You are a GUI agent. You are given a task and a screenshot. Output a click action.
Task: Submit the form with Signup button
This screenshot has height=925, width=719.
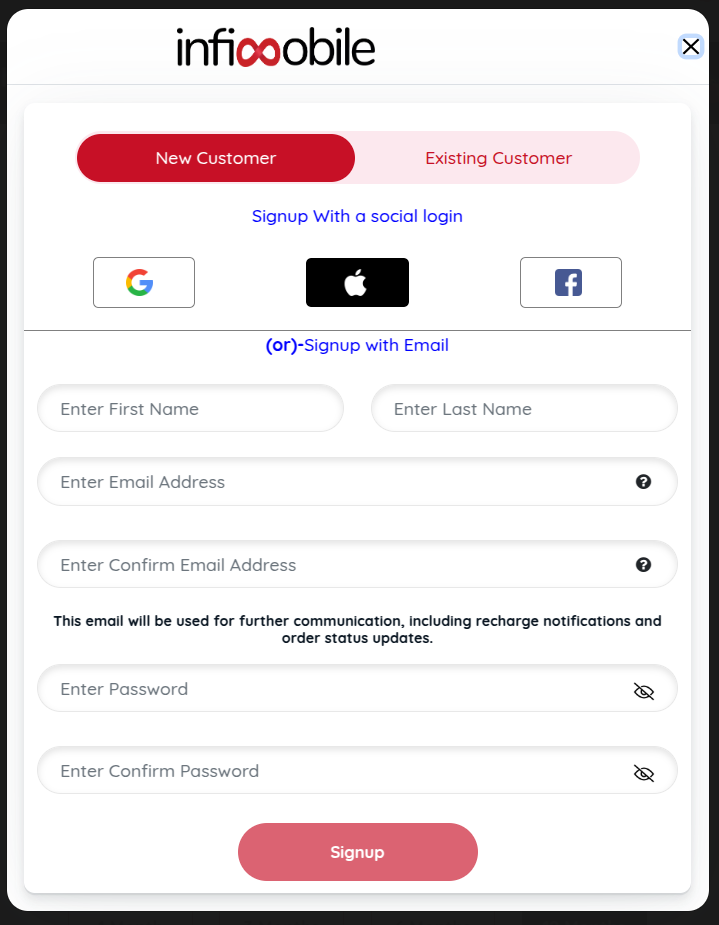click(357, 852)
